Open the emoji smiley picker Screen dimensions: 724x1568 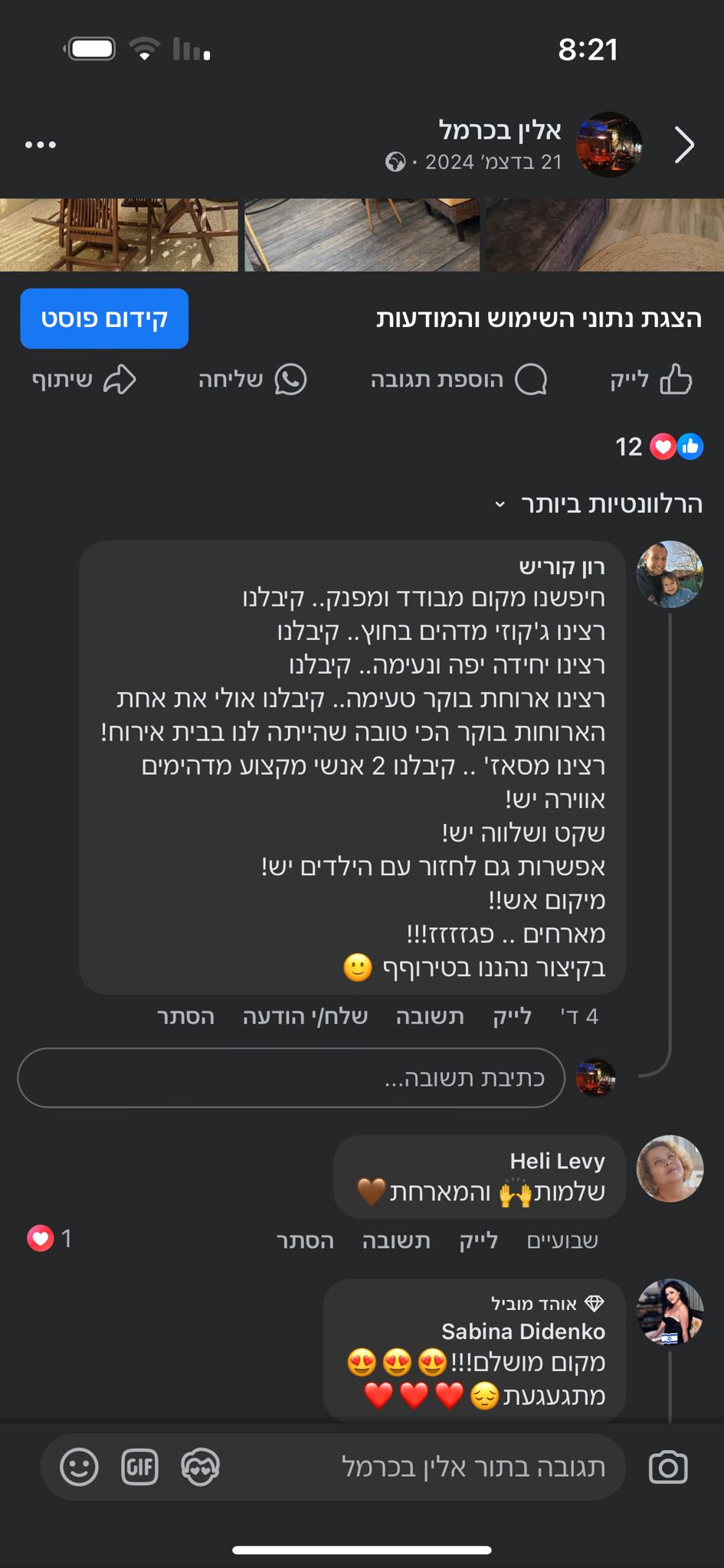click(79, 1467)
